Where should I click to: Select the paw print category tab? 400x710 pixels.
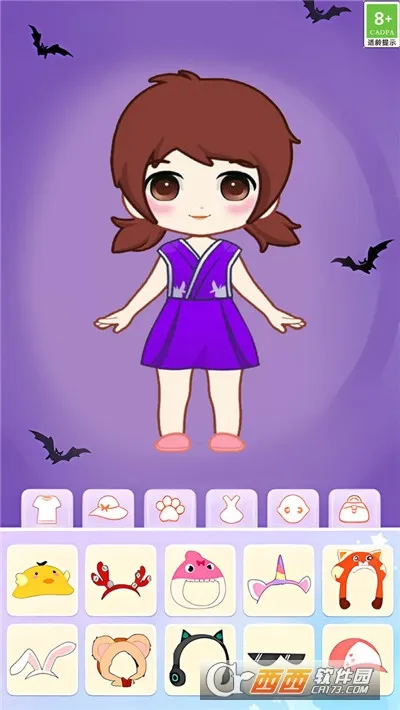tap(170, 509)
